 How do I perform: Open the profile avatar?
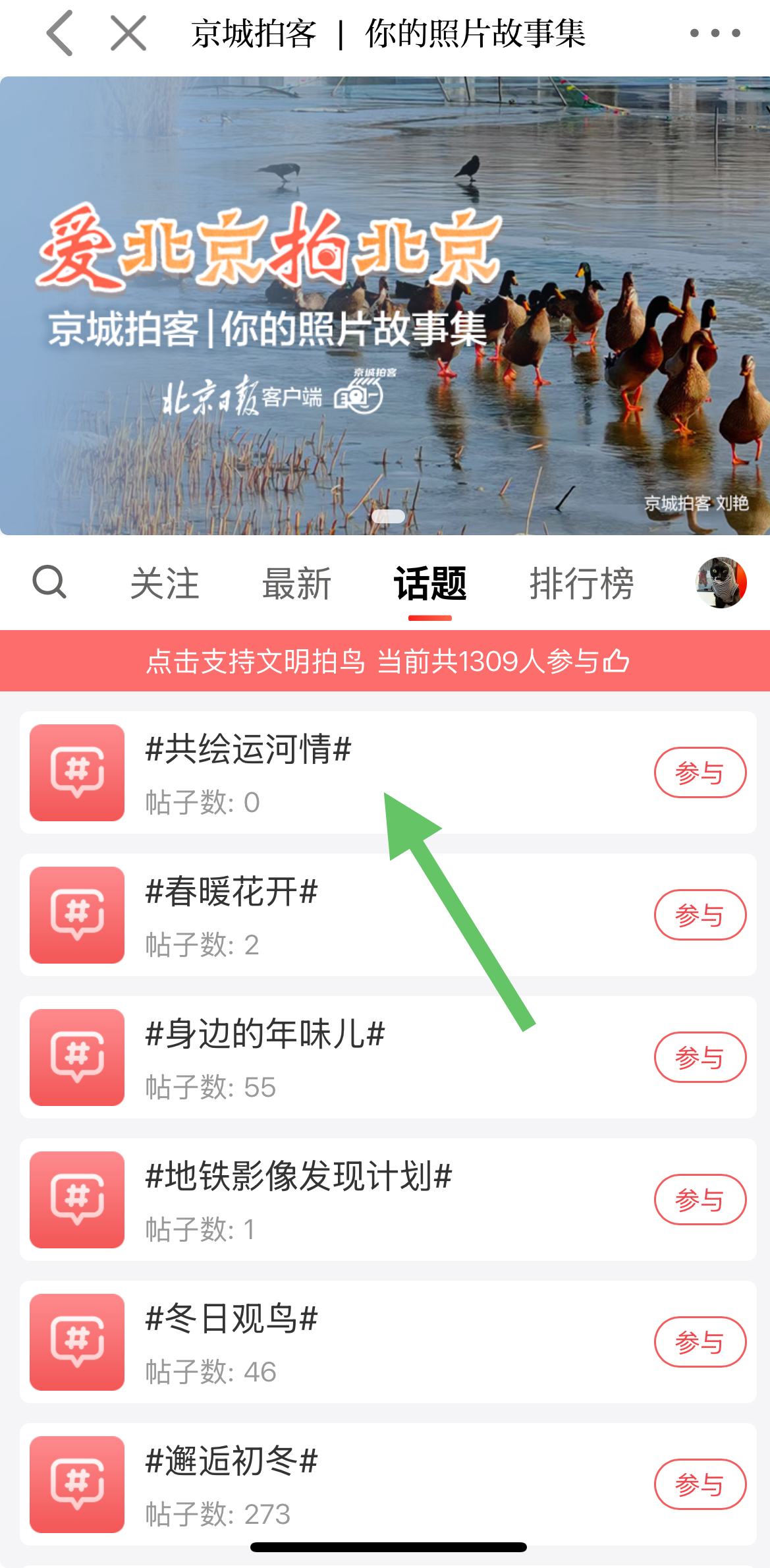(721, 582)
